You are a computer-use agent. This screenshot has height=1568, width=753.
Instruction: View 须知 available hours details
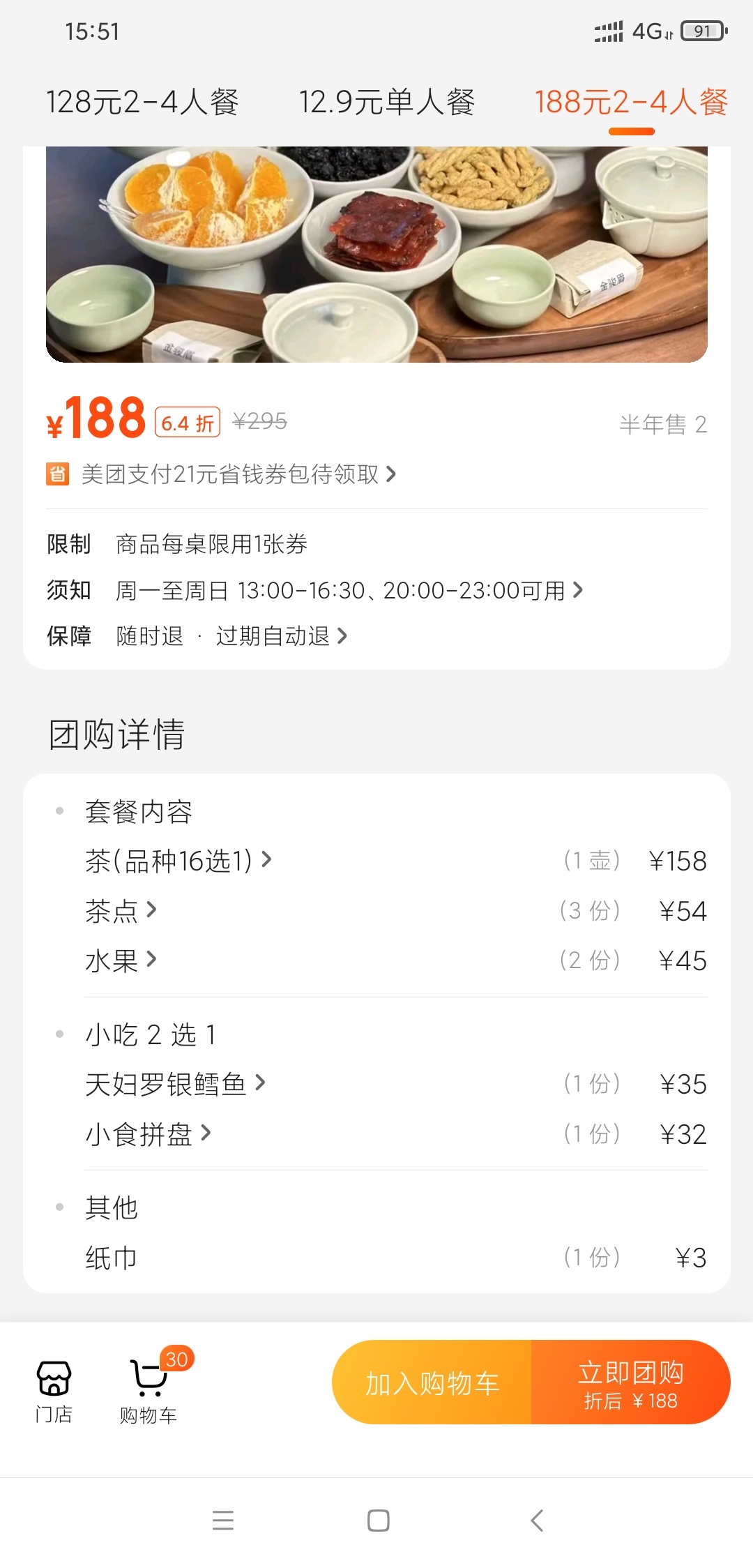pos(314,591)
